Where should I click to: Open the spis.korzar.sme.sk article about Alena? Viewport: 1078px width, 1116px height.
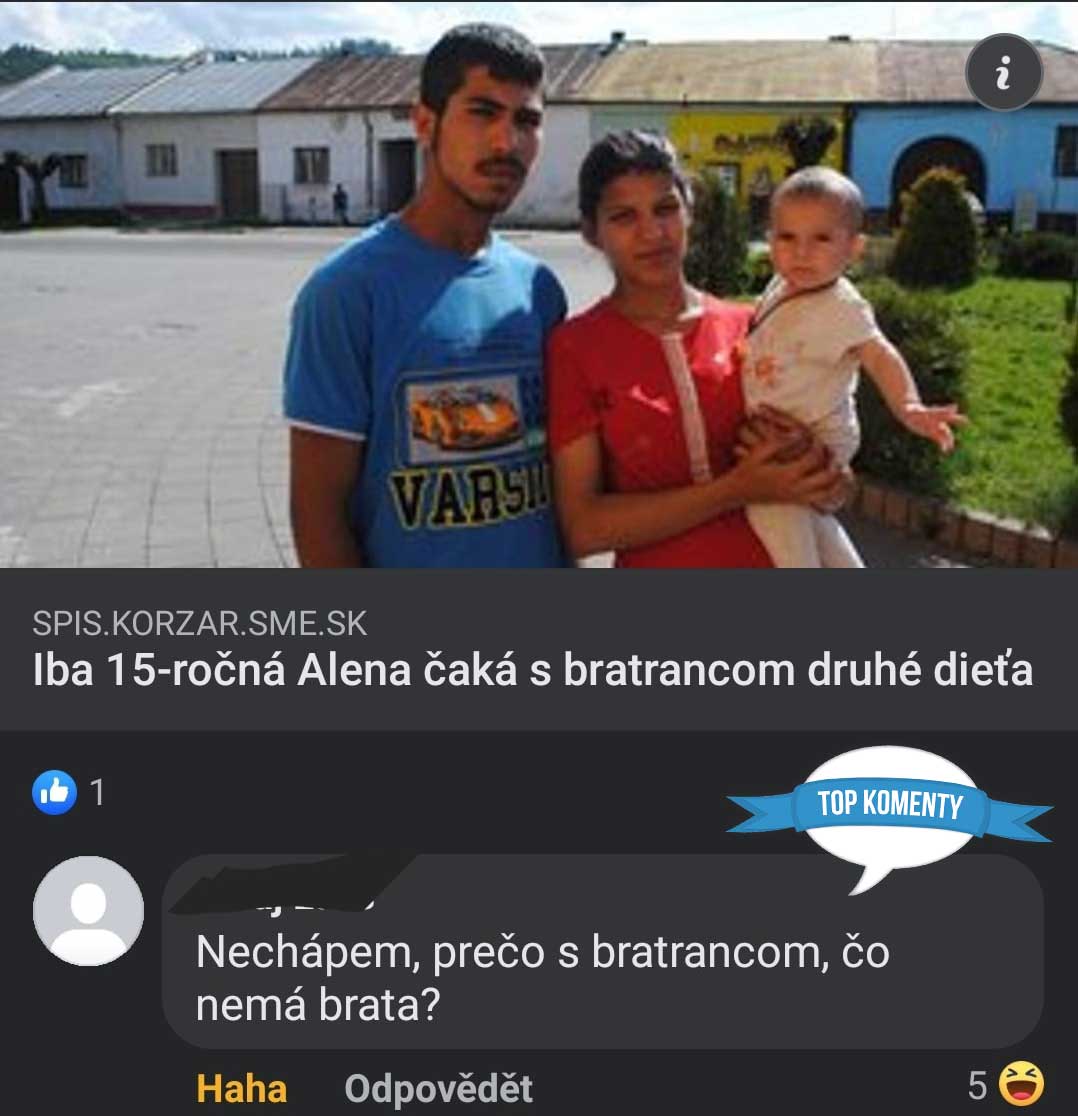click(532, 670)
